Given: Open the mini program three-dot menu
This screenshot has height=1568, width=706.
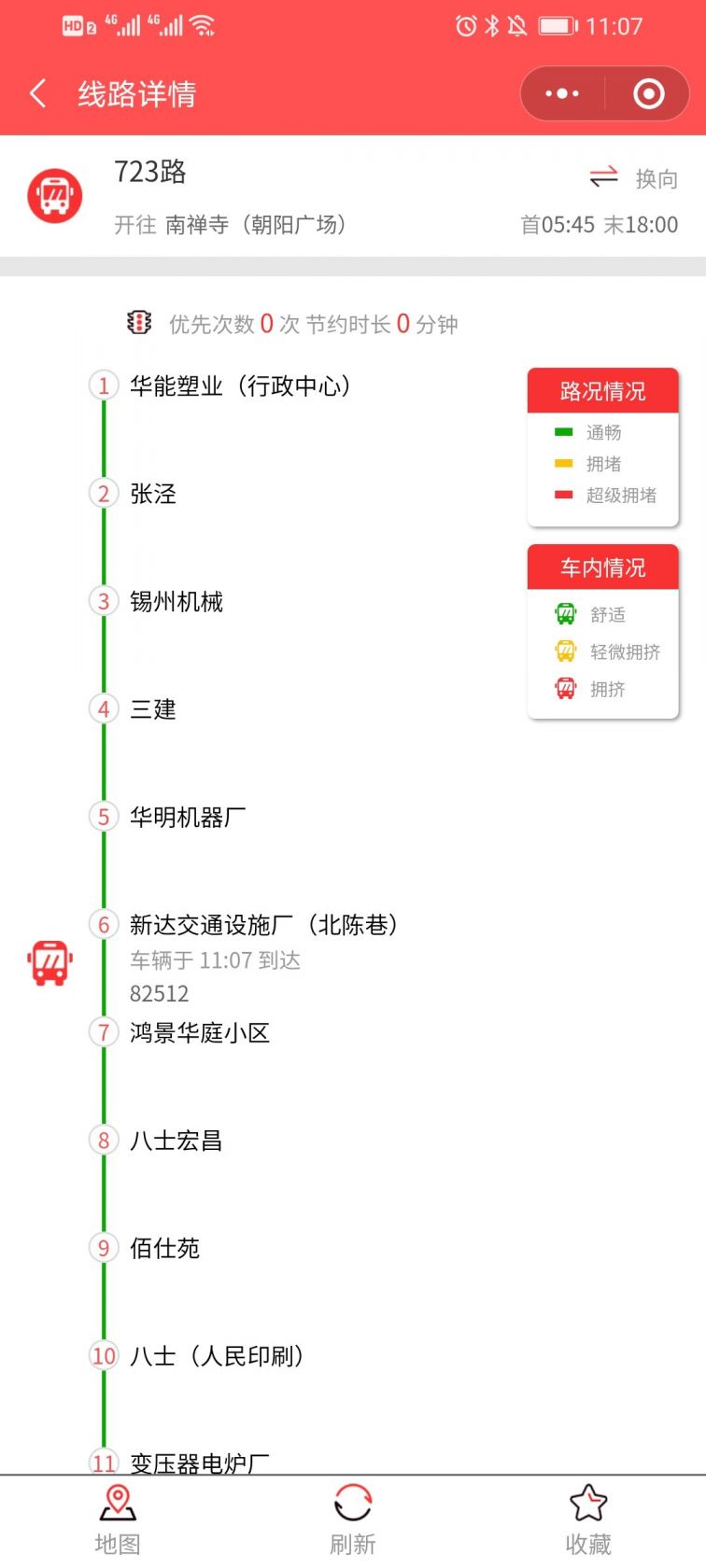Looking at the screenshot, I should pyautogui.click(x=562, y=93).
